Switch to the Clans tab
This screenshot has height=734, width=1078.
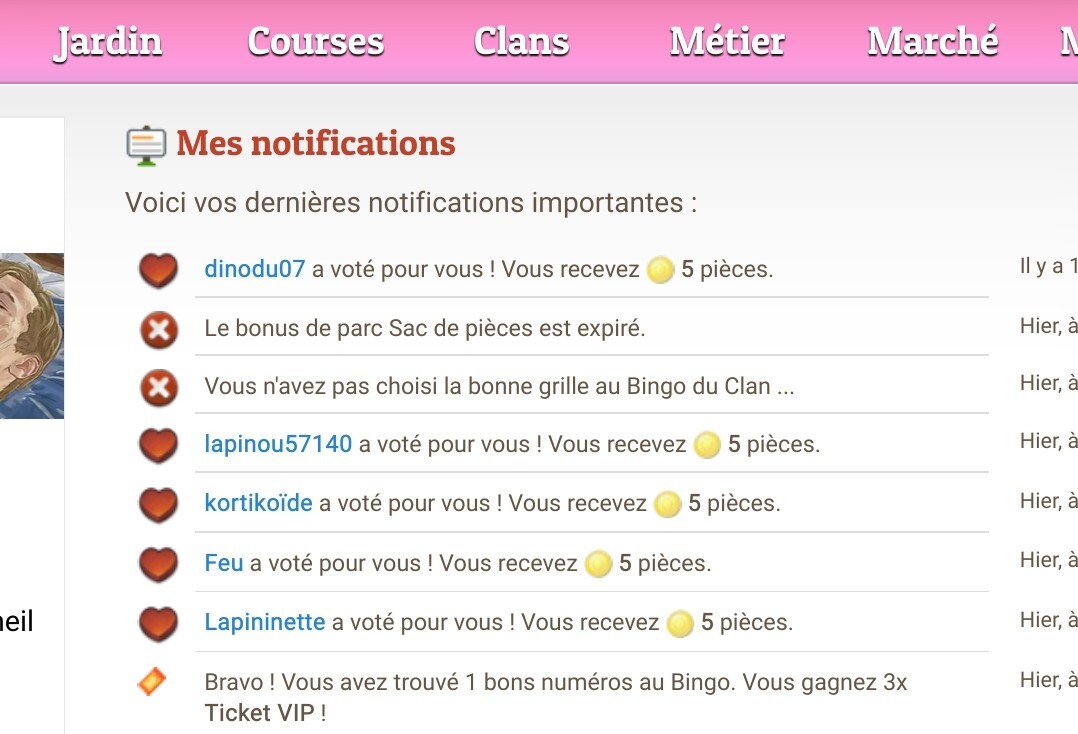click(521, 41)
